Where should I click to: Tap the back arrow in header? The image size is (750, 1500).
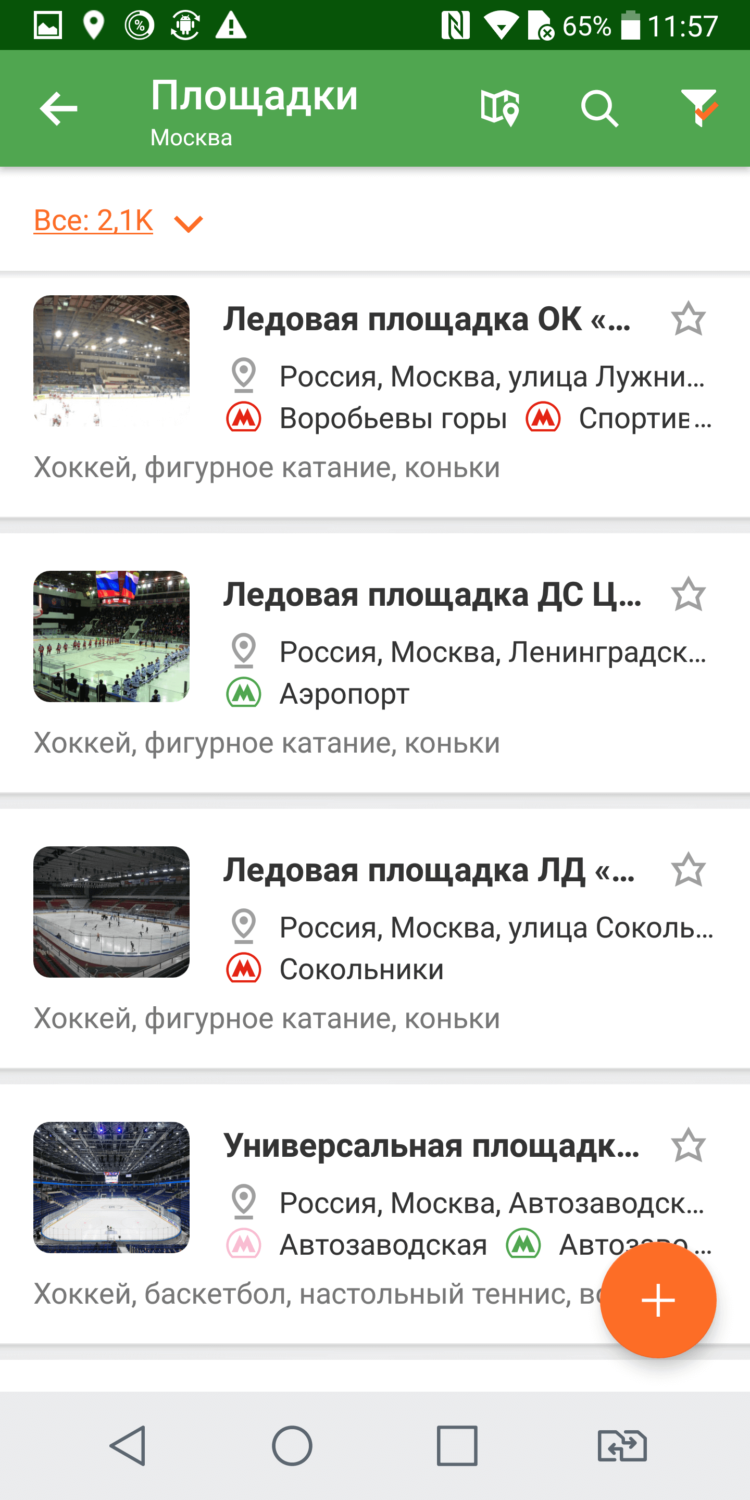pos(58,108)
